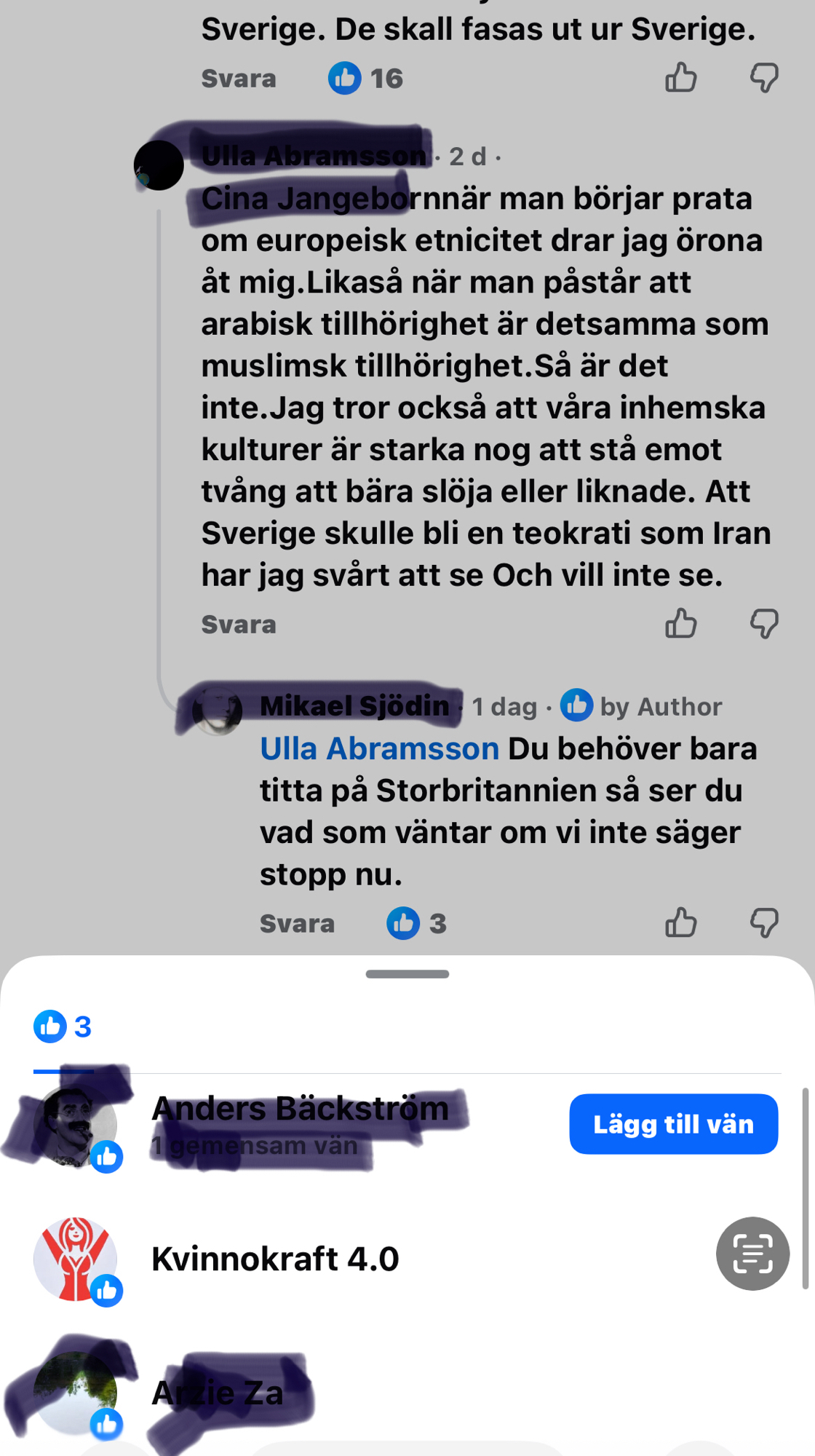Image resolution: width=815 pixels, height=1456 pixels.
Task: Thumbs down Mikael Sjödin's reply
Action: tap(764, 922)
